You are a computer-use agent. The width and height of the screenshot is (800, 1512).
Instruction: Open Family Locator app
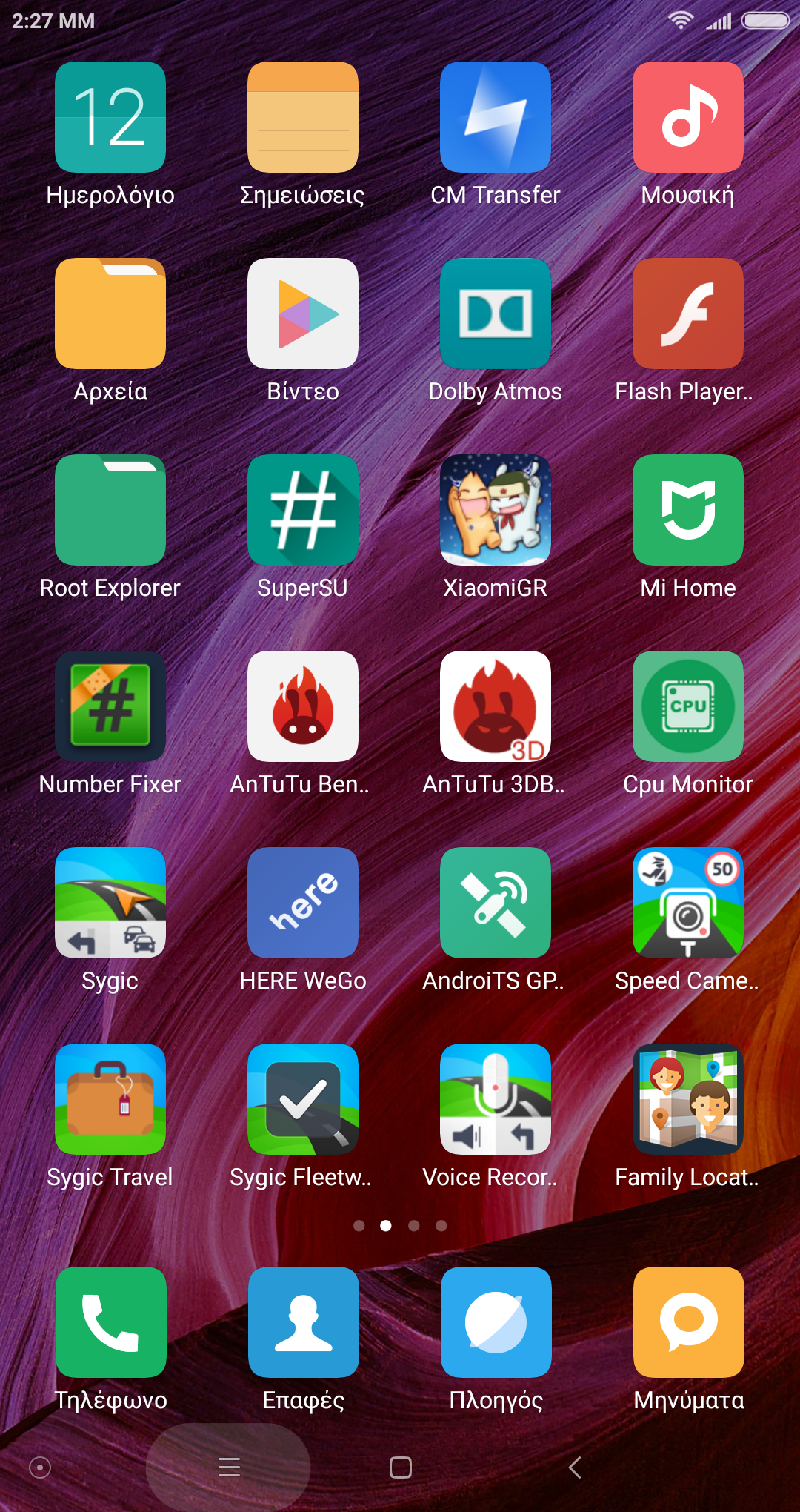(688, 1099)
